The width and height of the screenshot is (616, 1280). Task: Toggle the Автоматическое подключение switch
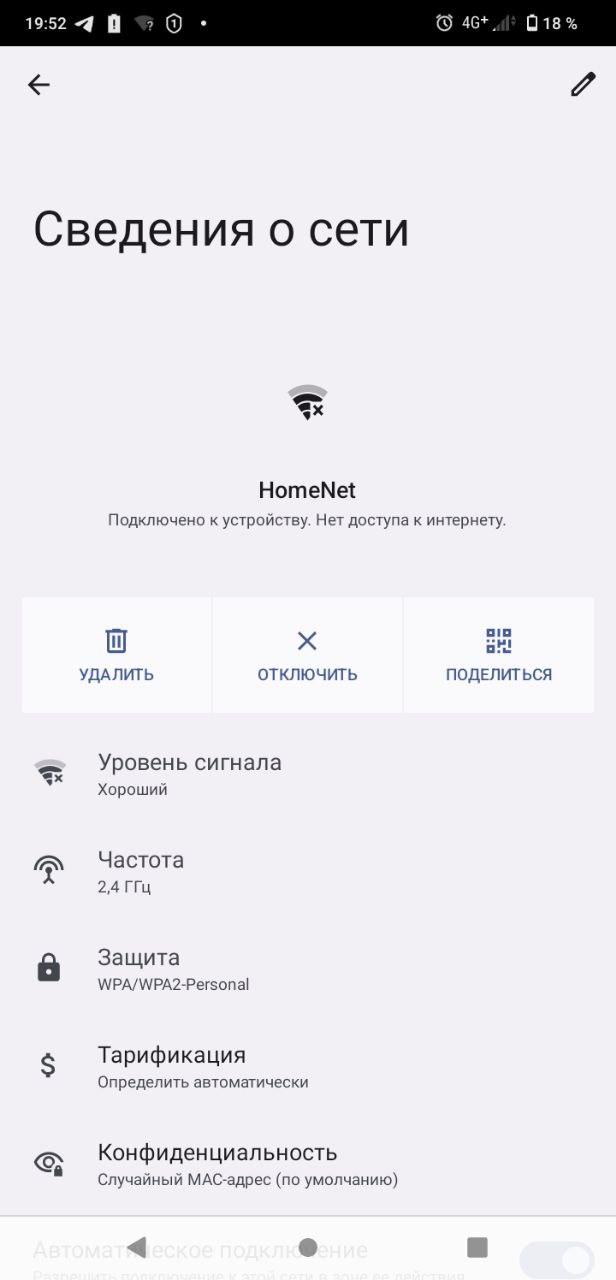557,1259
